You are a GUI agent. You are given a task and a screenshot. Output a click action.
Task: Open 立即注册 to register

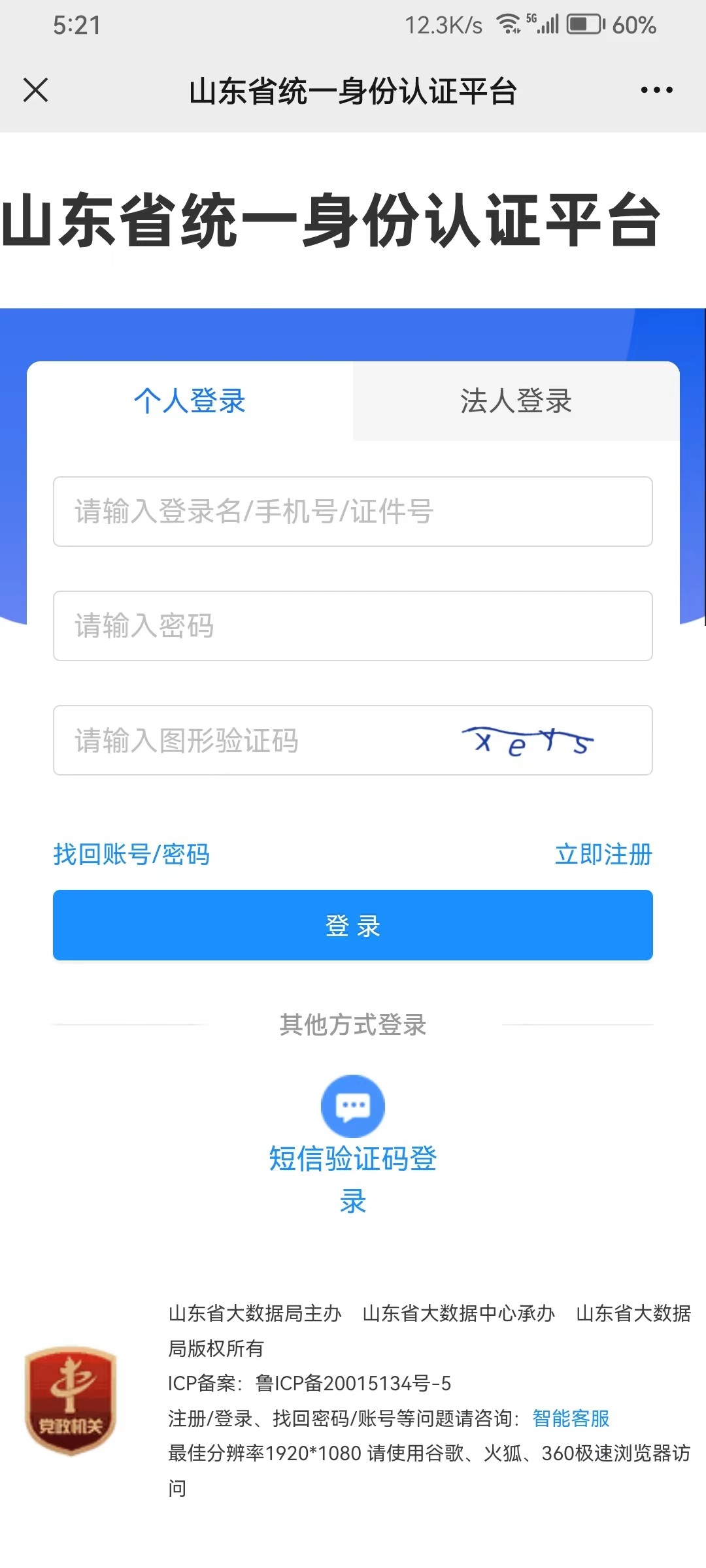[603, 854]
